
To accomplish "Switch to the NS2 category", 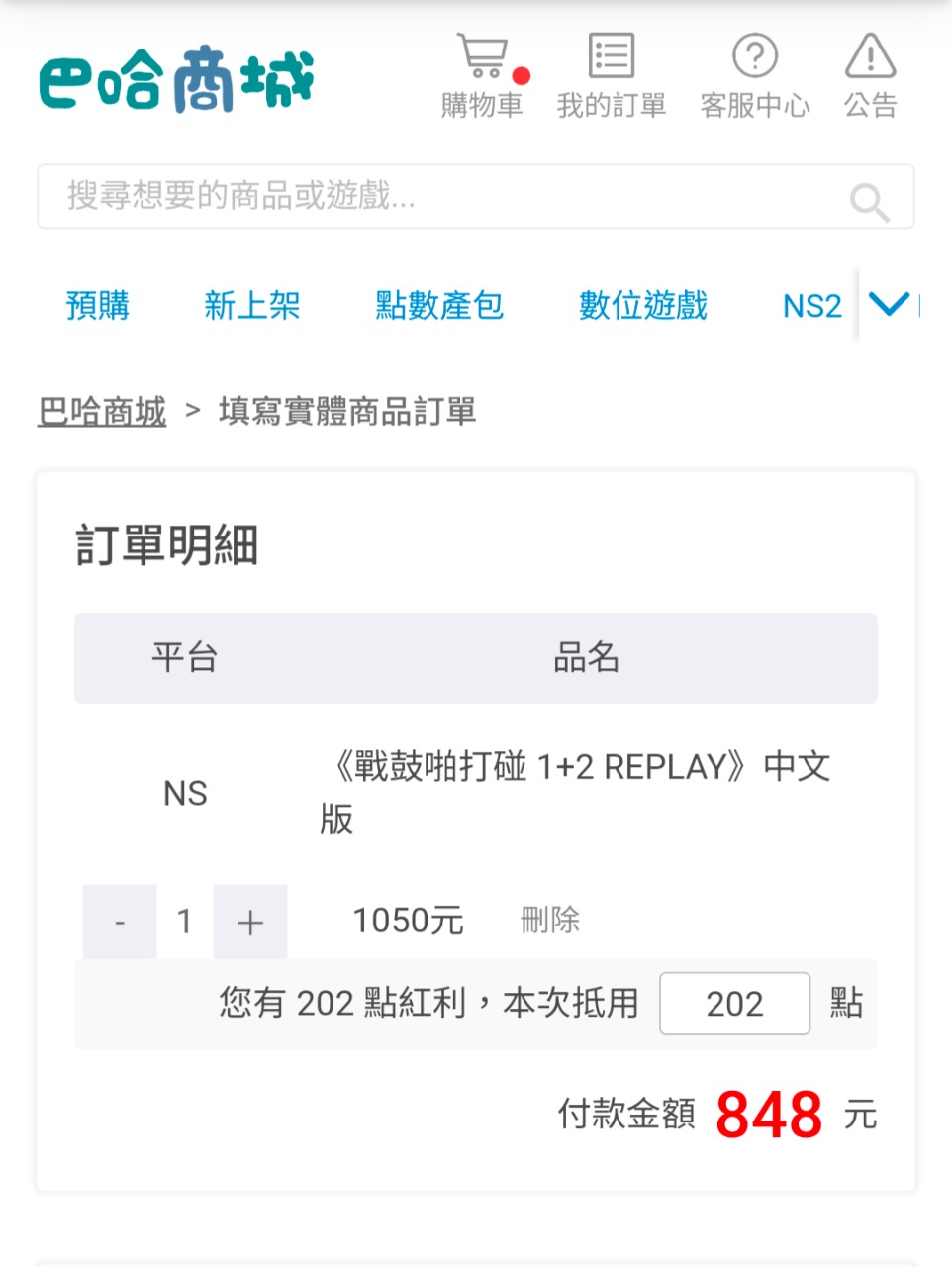I will (811, 305).
